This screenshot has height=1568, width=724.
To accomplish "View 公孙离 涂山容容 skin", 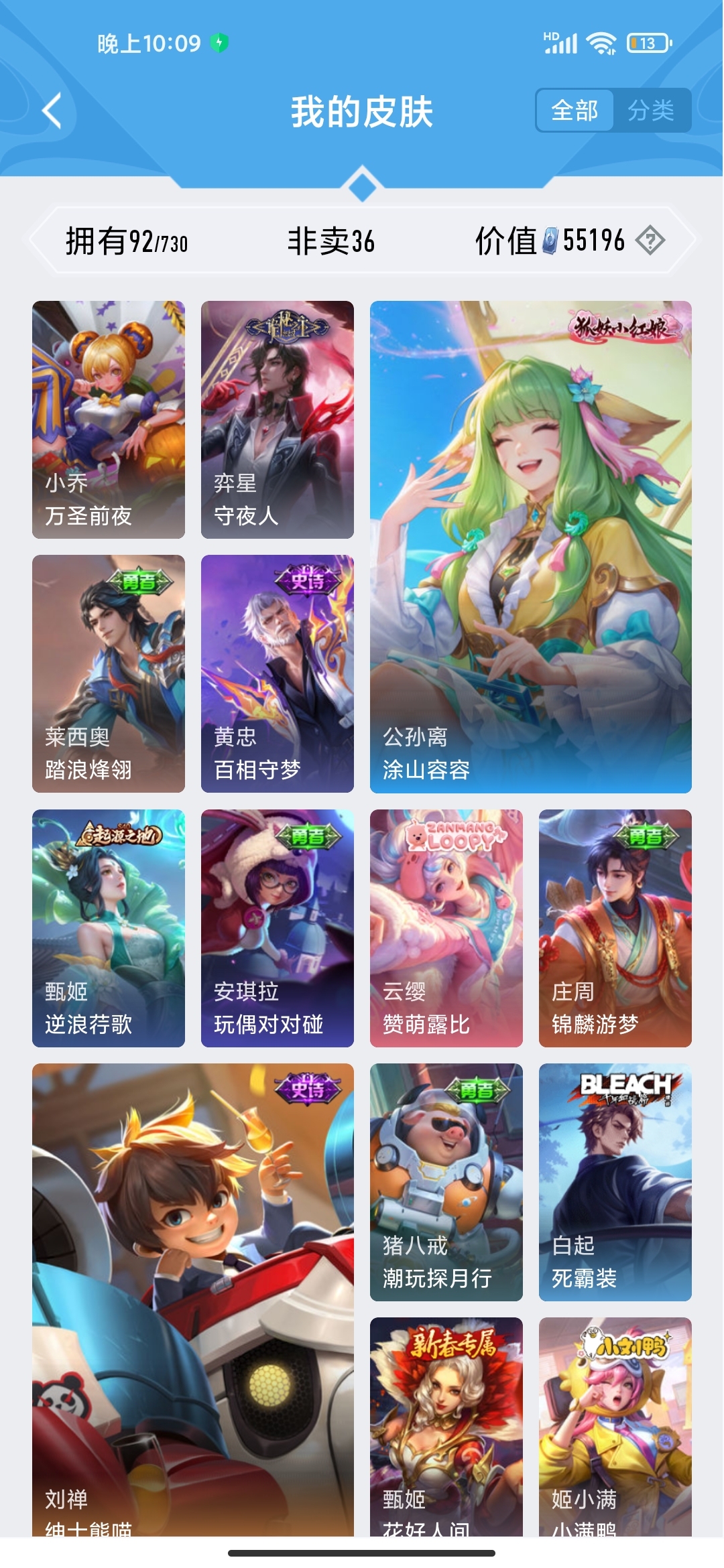I will (530, 547).
